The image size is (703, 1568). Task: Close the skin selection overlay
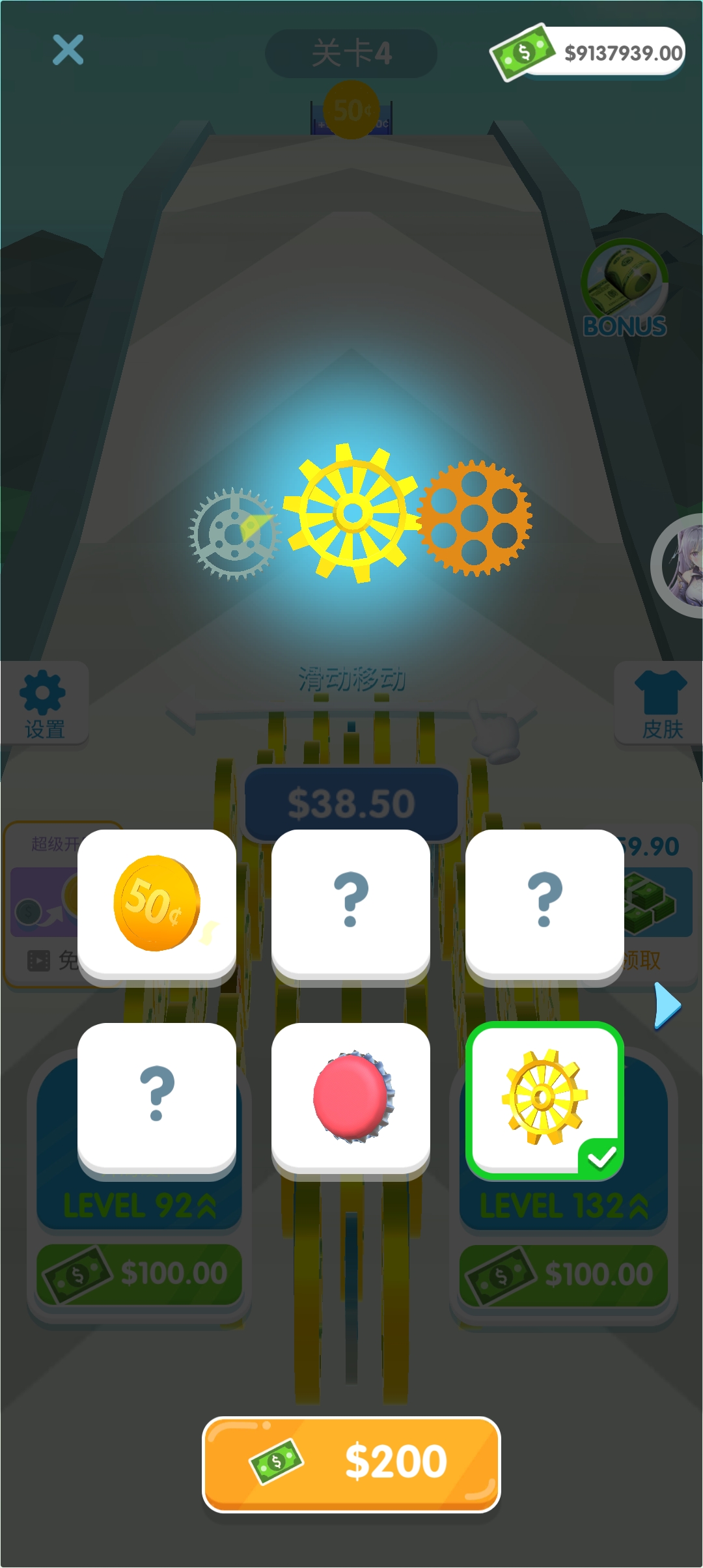(x=68, y=50)
